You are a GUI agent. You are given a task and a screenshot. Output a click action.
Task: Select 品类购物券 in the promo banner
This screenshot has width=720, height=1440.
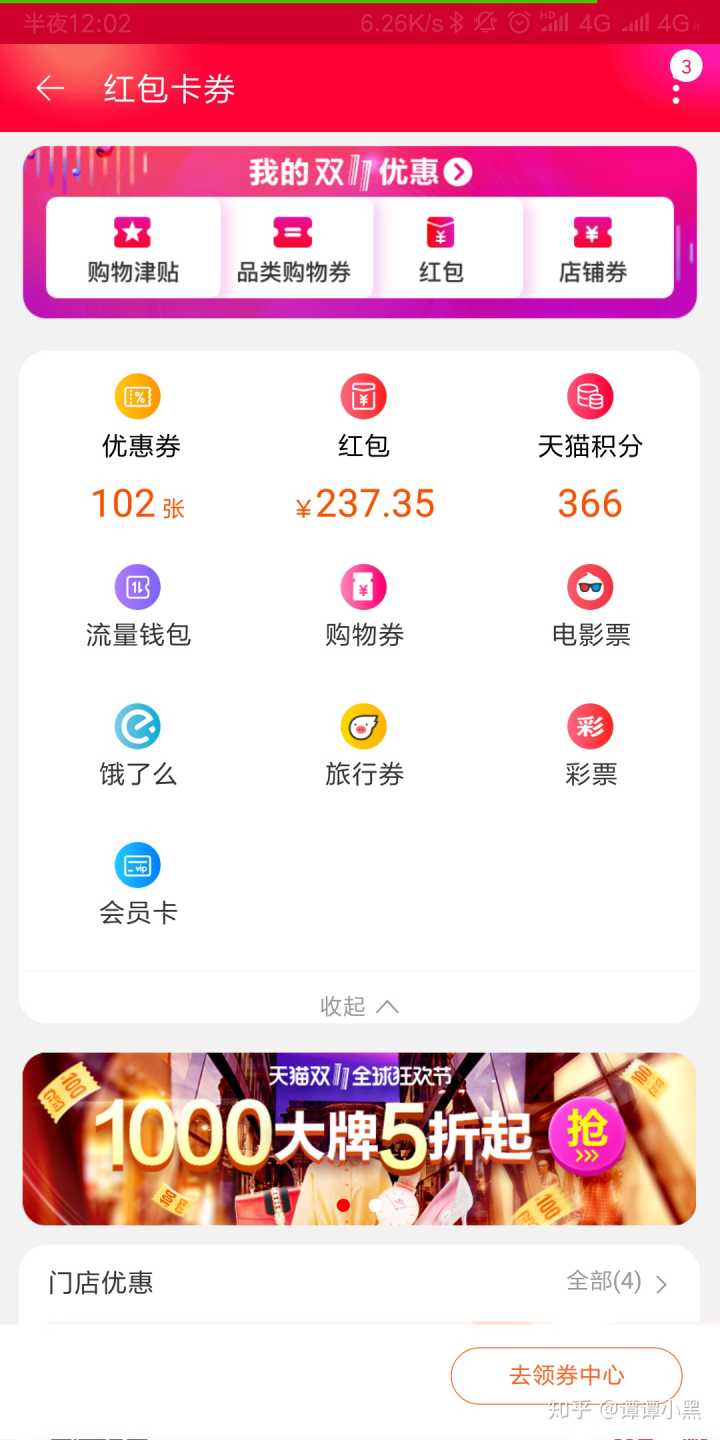pos(293,248)
